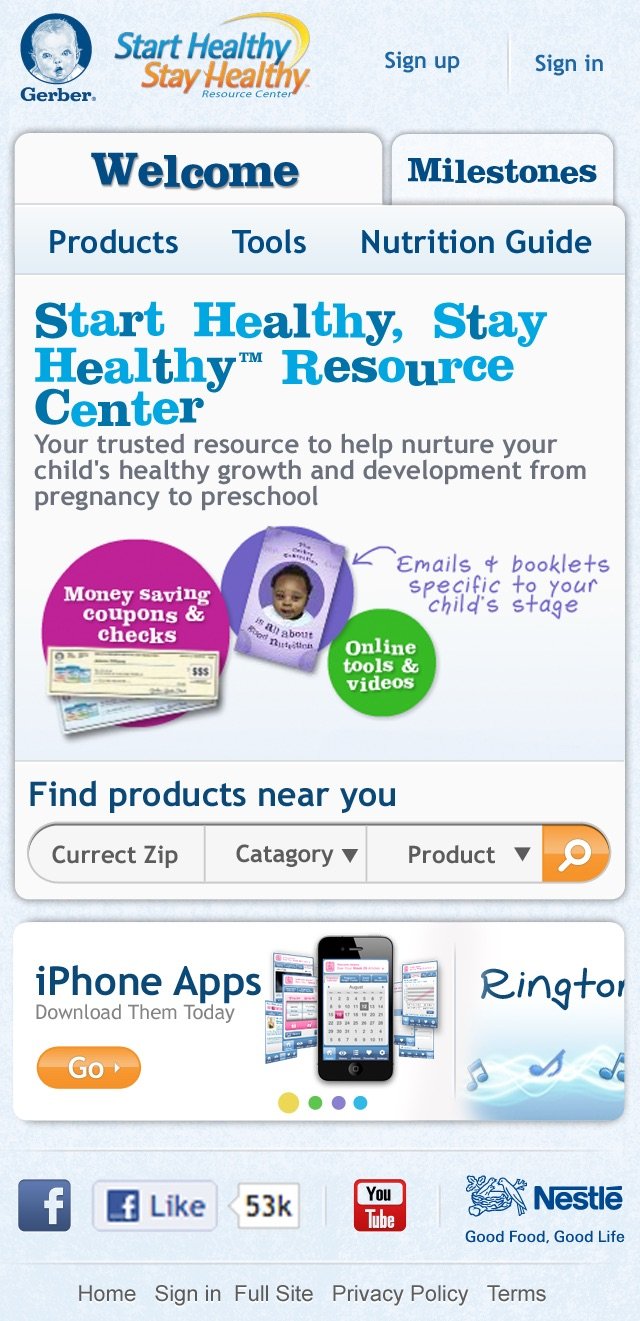Open the YouTube channel

380,1205
